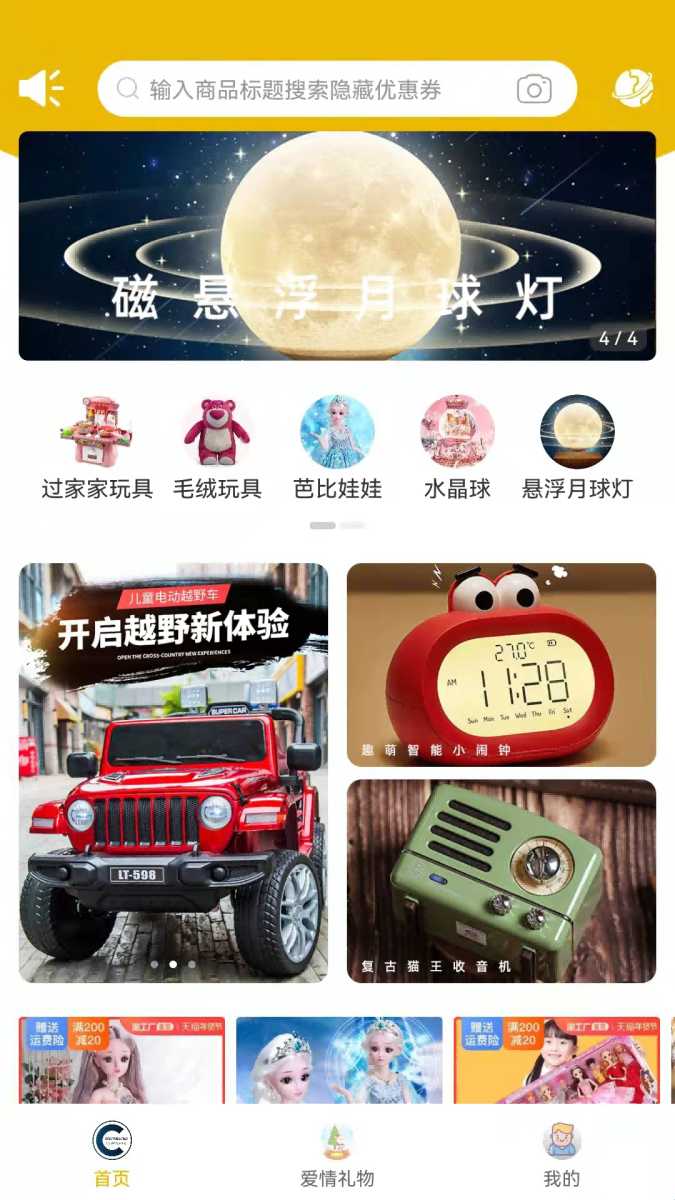Viewport: 675px width, 1200px height.
Task: Open 毛绒玩具 category
Action: (217, 447)
